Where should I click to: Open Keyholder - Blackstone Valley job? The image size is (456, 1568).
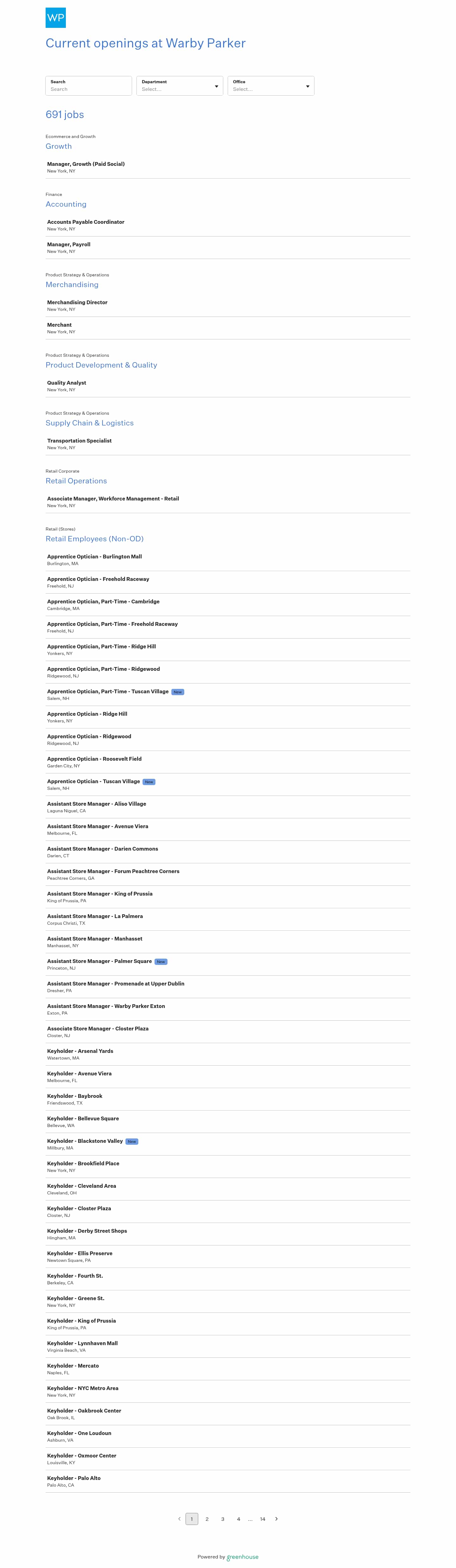point(85,1141)
